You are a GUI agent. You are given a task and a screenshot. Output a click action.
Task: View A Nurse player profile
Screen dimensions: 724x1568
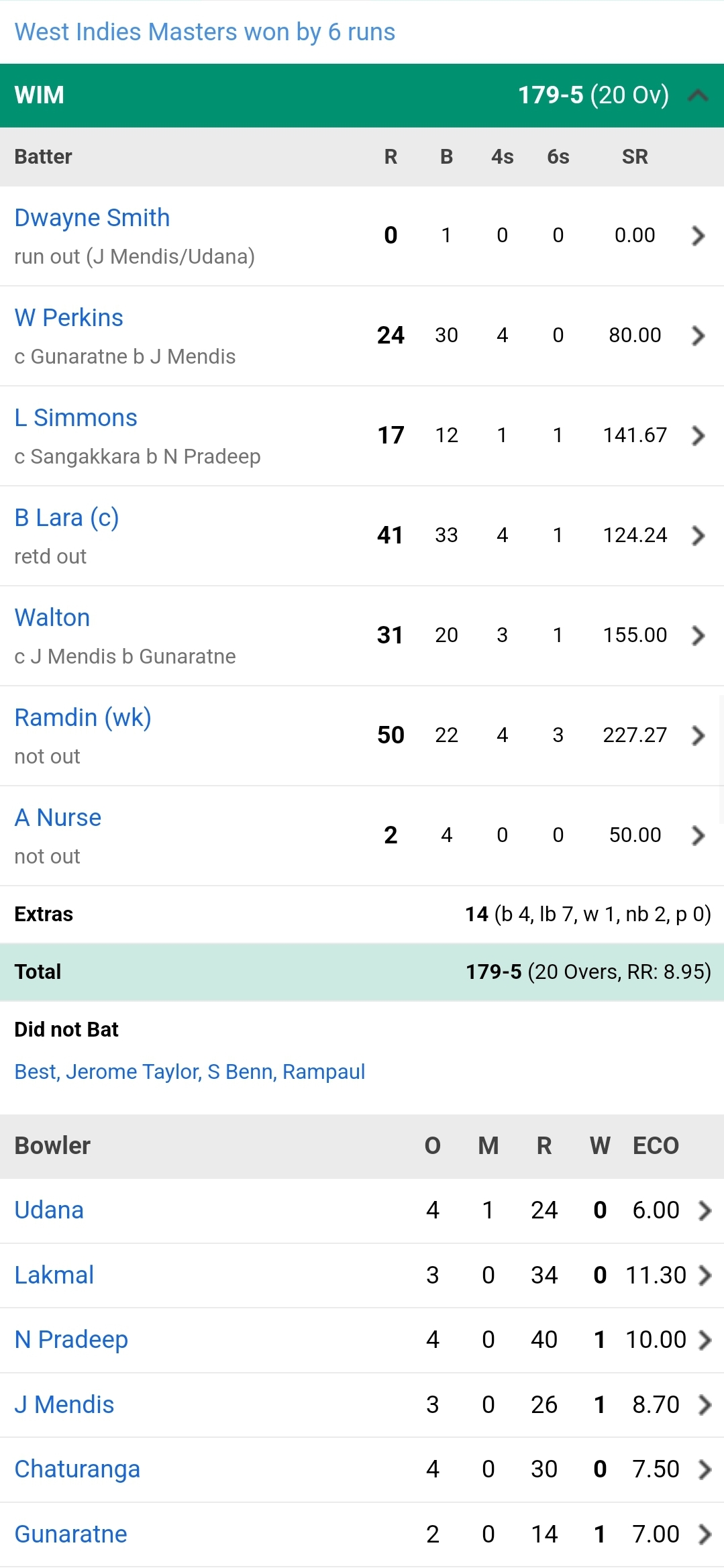click(58, 818)
